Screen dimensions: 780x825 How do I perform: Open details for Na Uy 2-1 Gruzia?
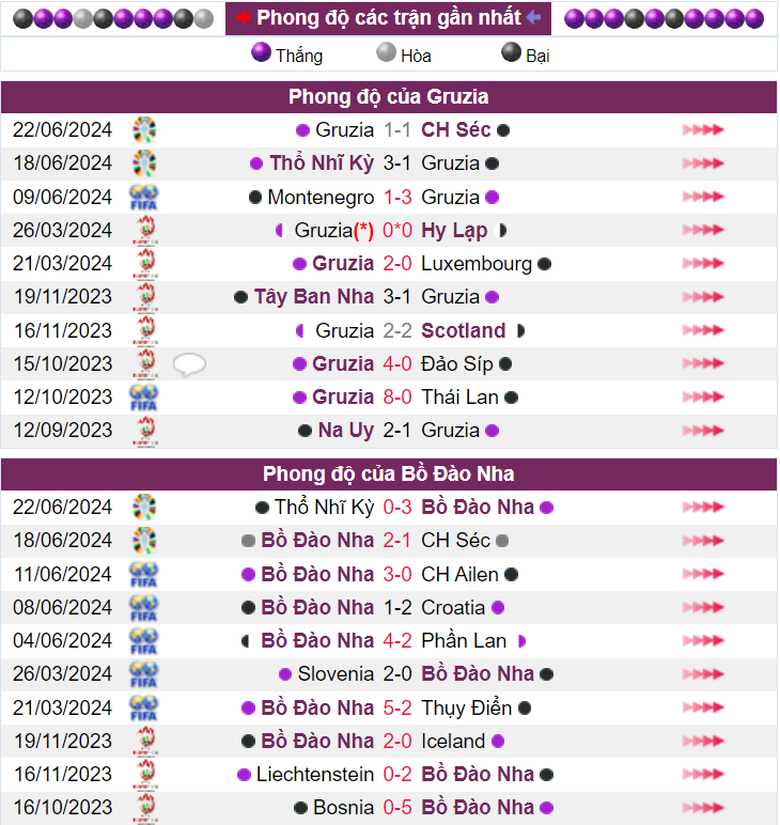tap(702, 431)
